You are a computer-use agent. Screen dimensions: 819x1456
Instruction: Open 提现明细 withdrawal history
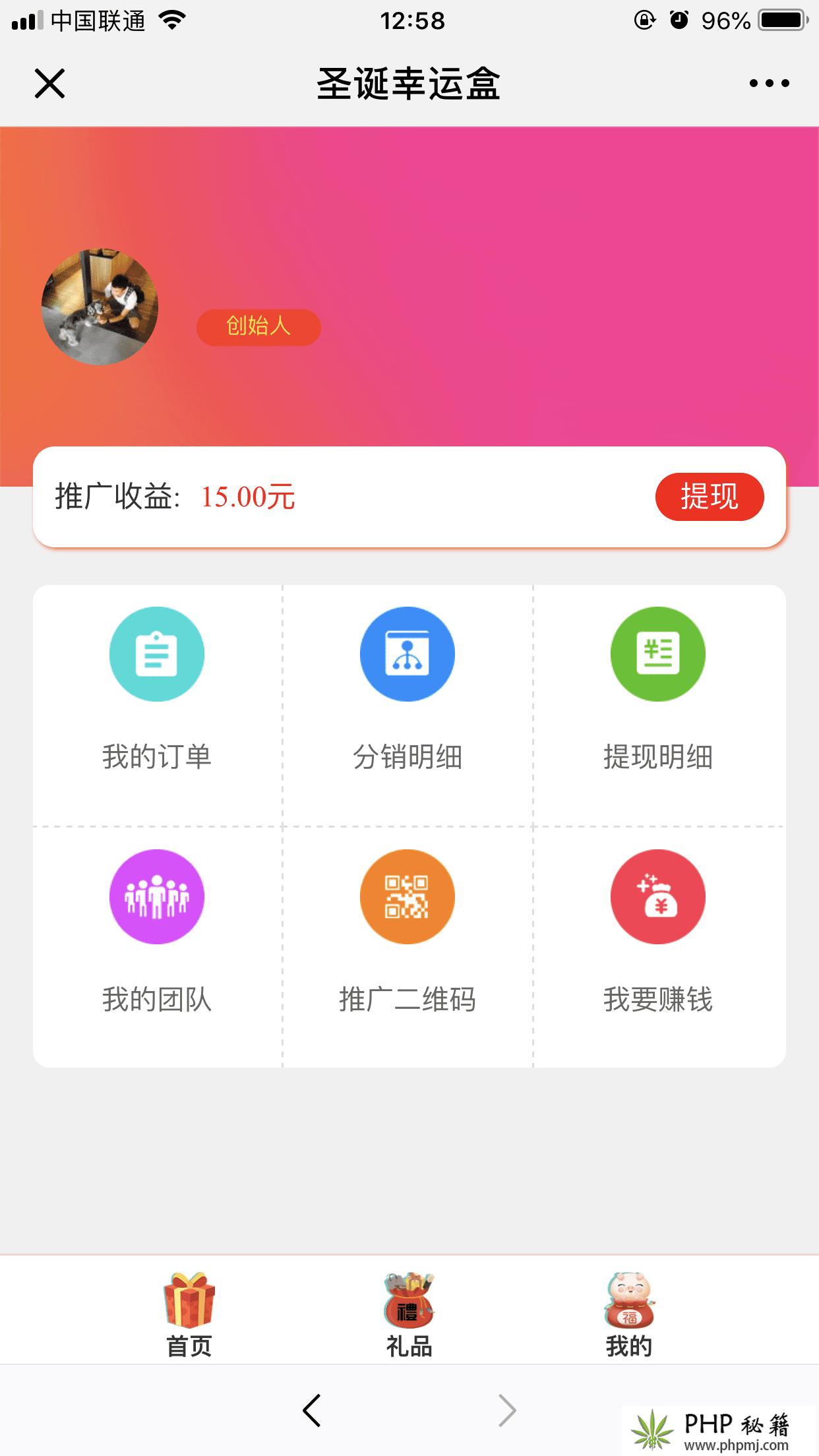[x=657, y=689]
